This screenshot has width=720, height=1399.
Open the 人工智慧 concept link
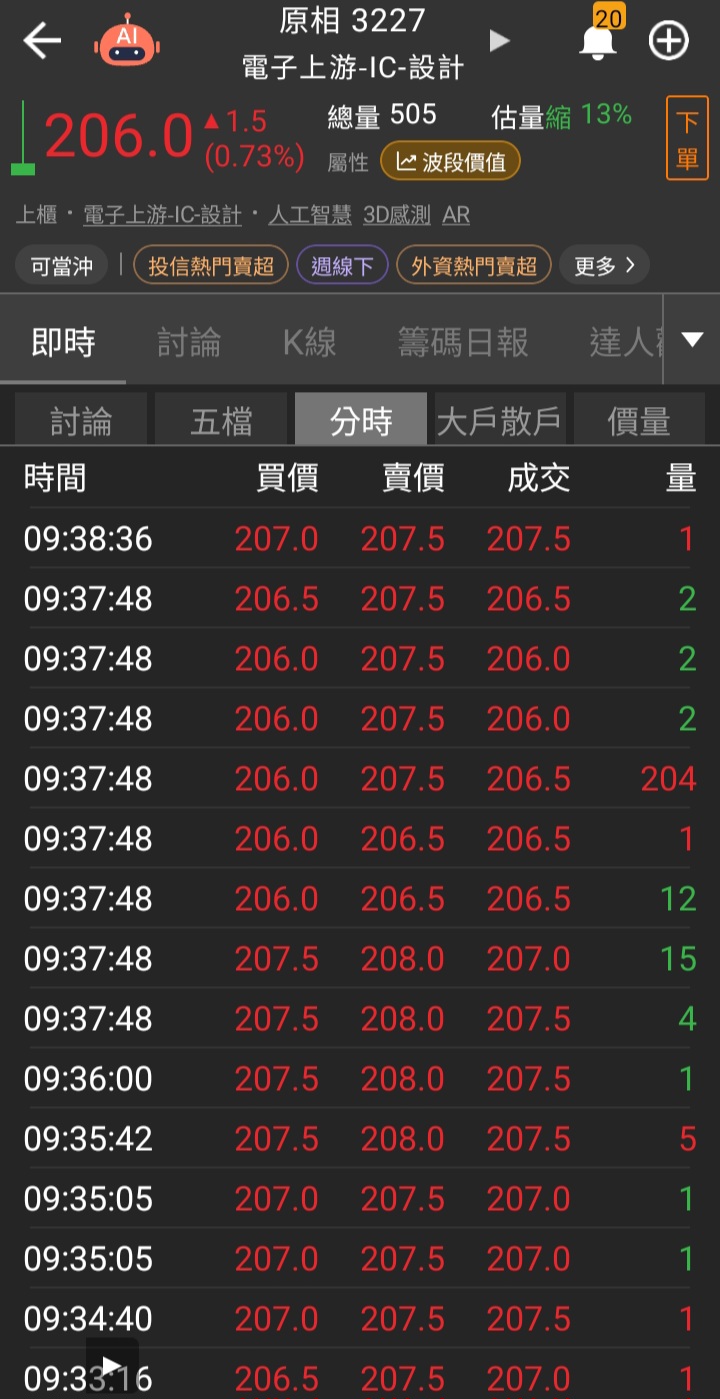tap(309, 214)
